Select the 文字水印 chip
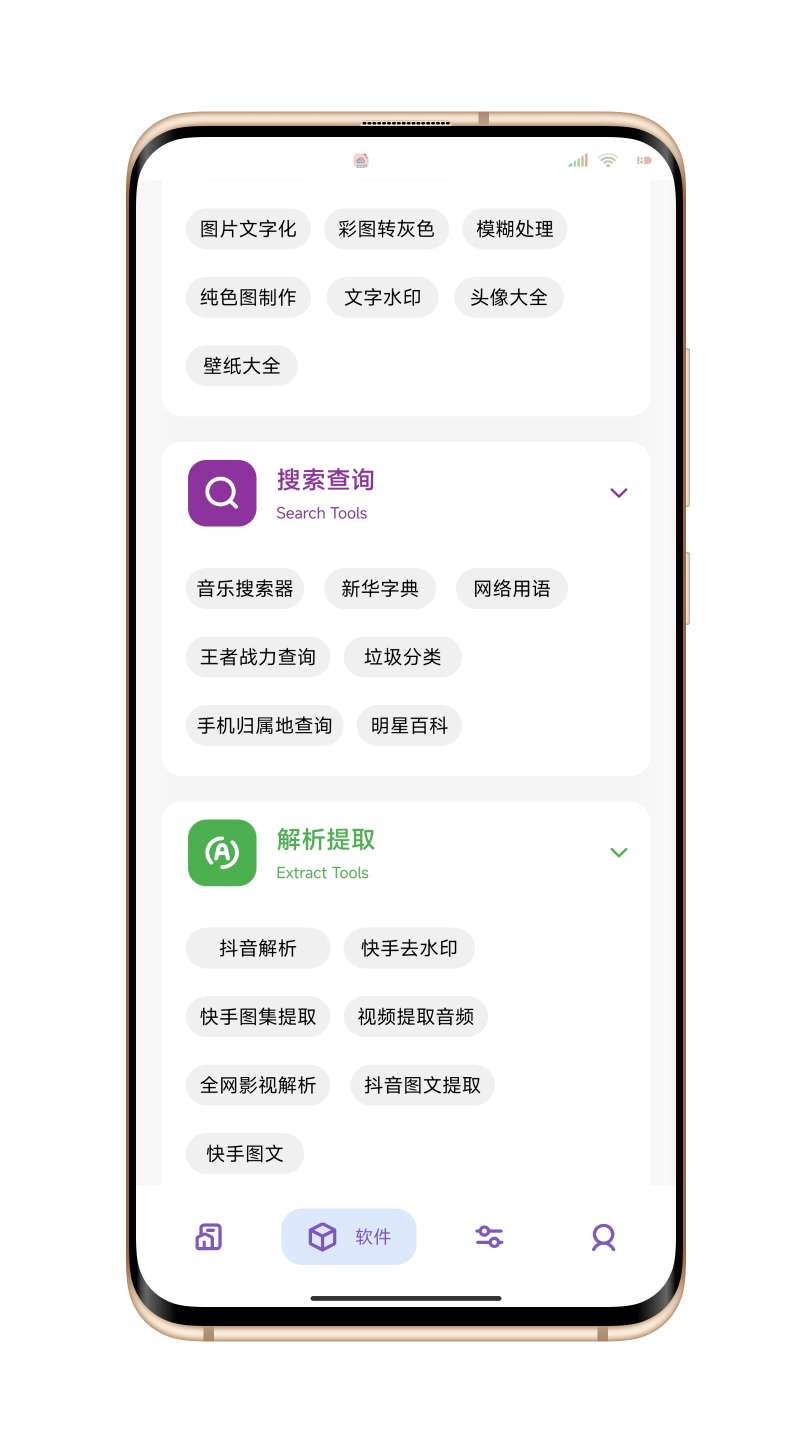The width and height of the screenshot is (812, 1444). [x=383, y=298]
